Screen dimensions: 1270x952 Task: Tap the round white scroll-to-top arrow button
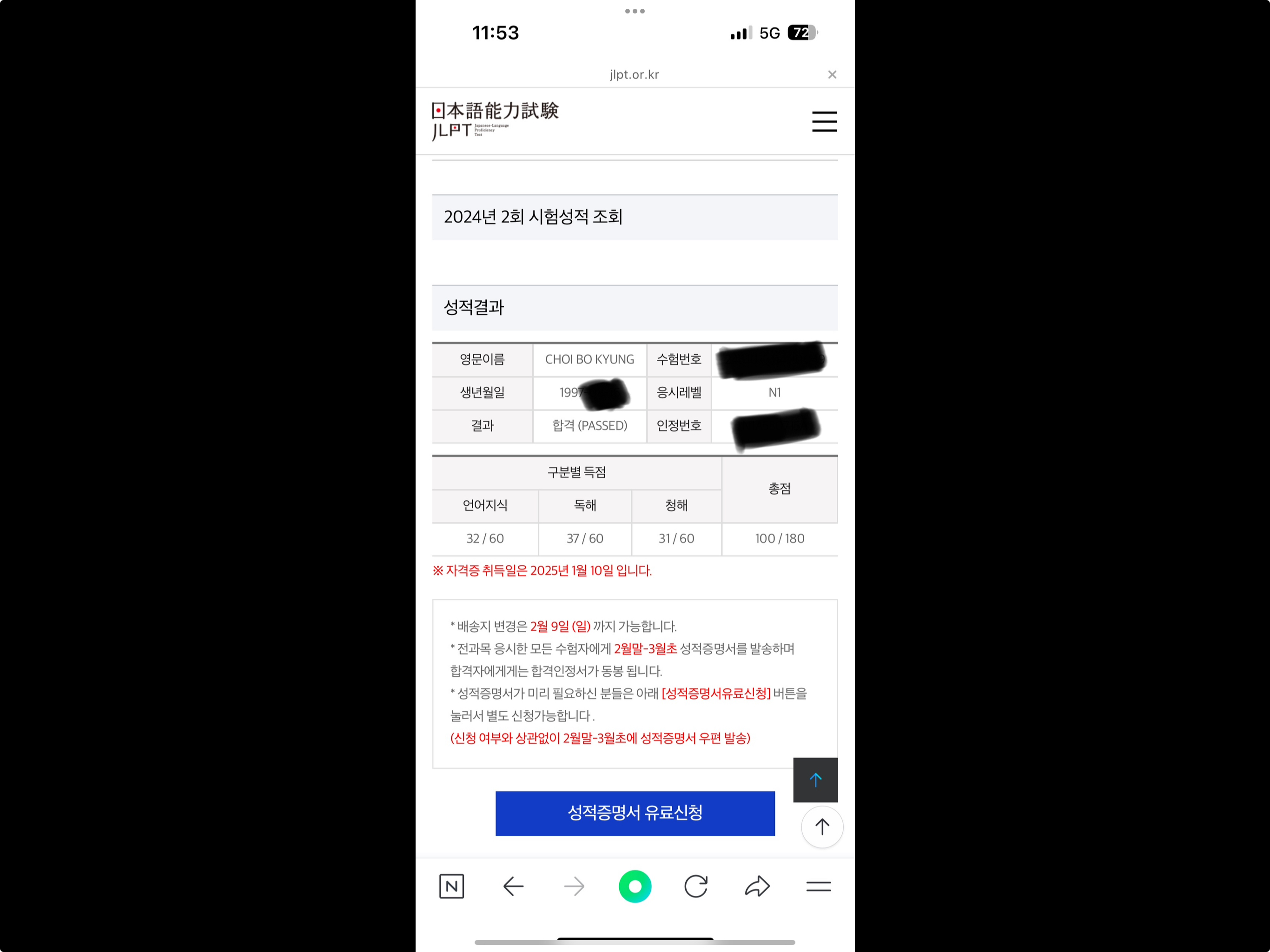coord(821,827)
